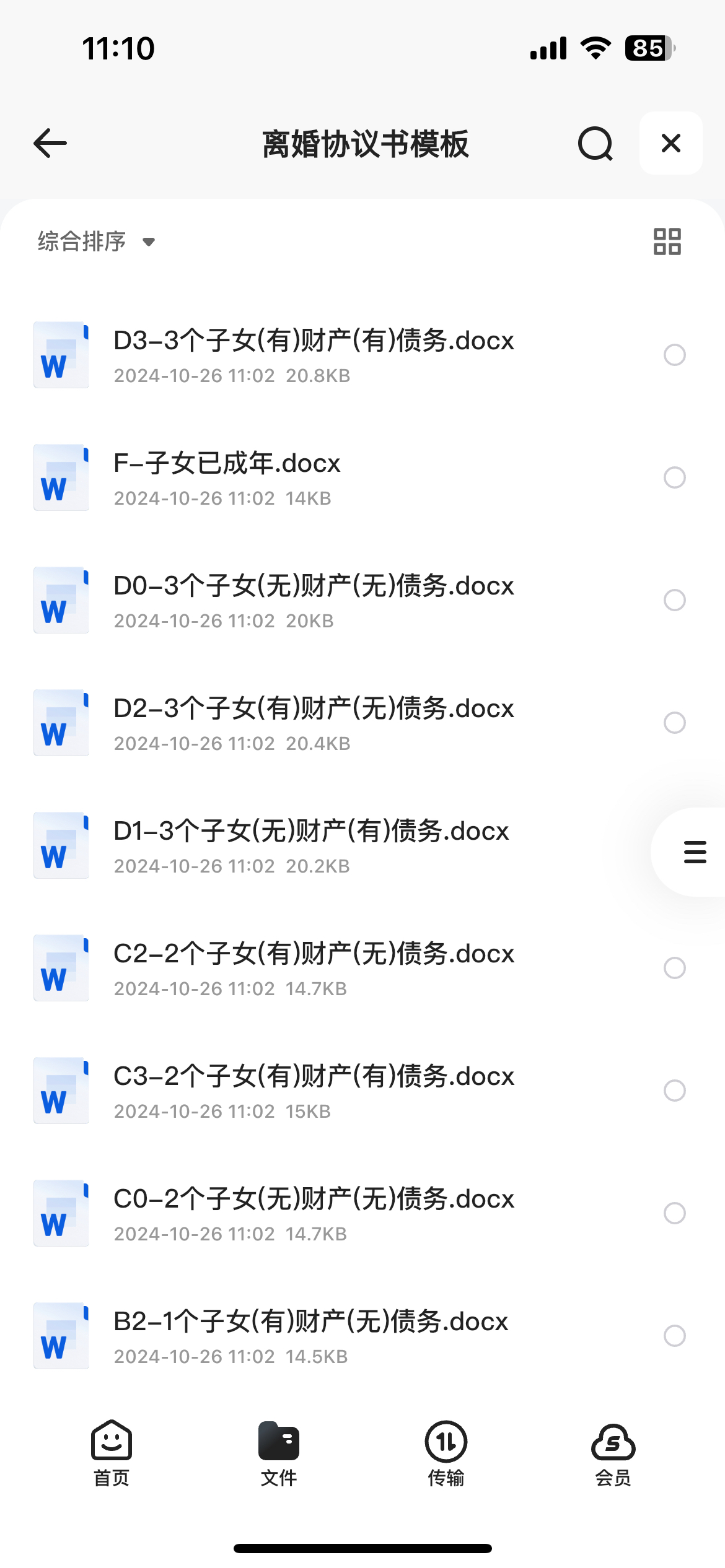Open C0-2个子女(无)财产(无)债务.docx
The width and height of the screenshot is (725, 1568).
click(x=314, y=1213)
